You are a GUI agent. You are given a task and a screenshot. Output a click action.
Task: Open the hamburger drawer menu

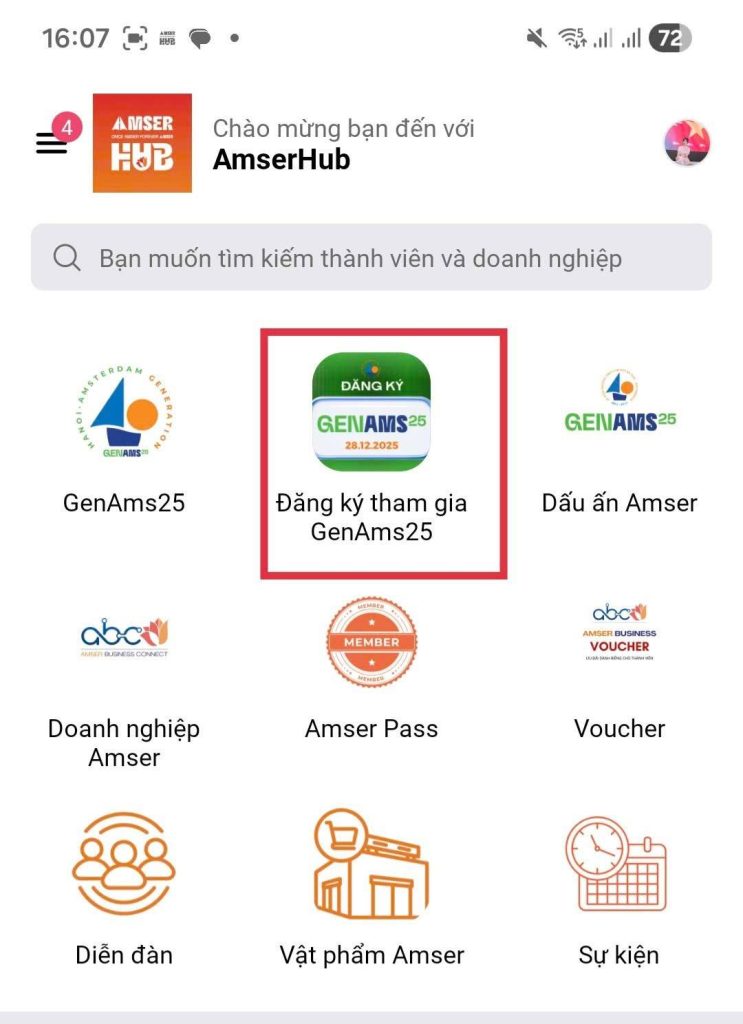51,143
